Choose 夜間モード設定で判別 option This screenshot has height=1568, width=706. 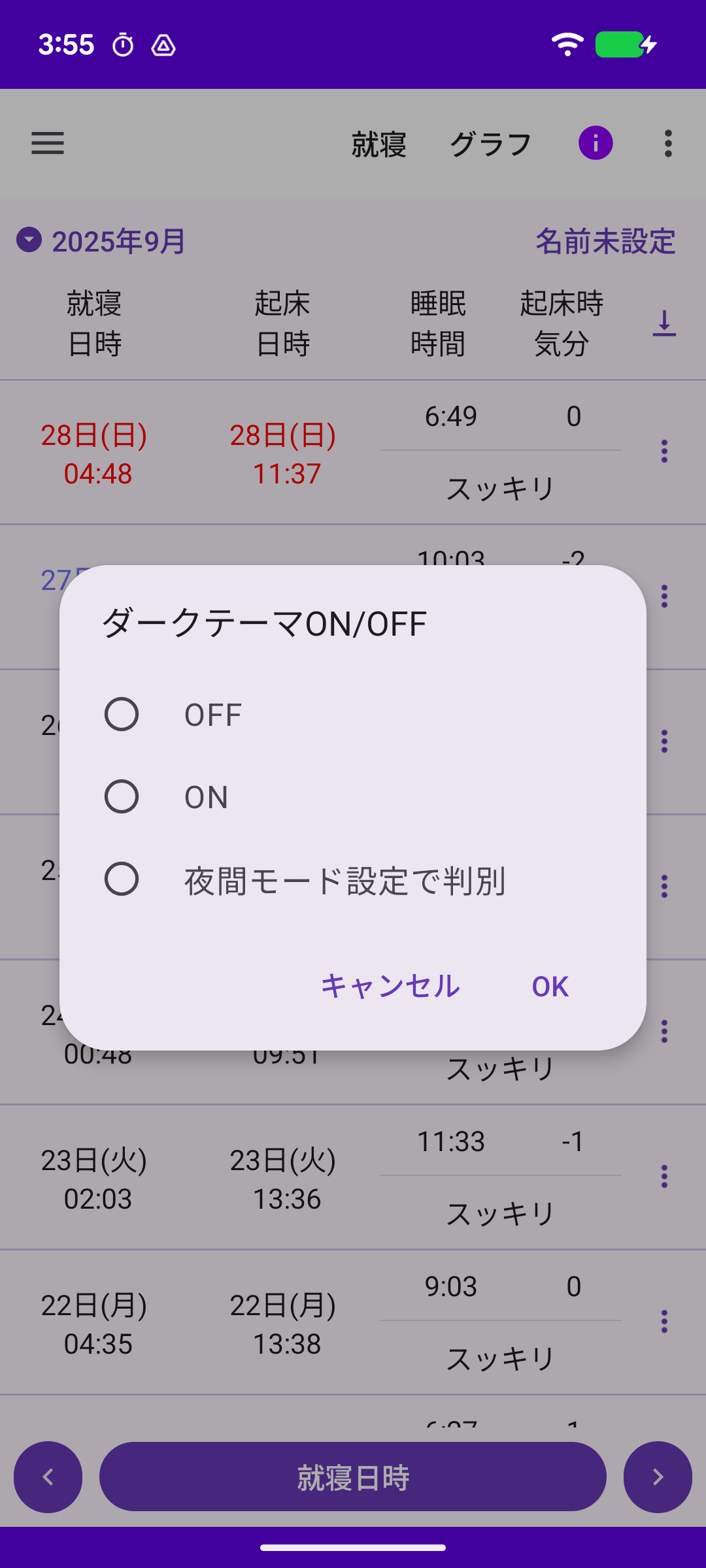122,879
